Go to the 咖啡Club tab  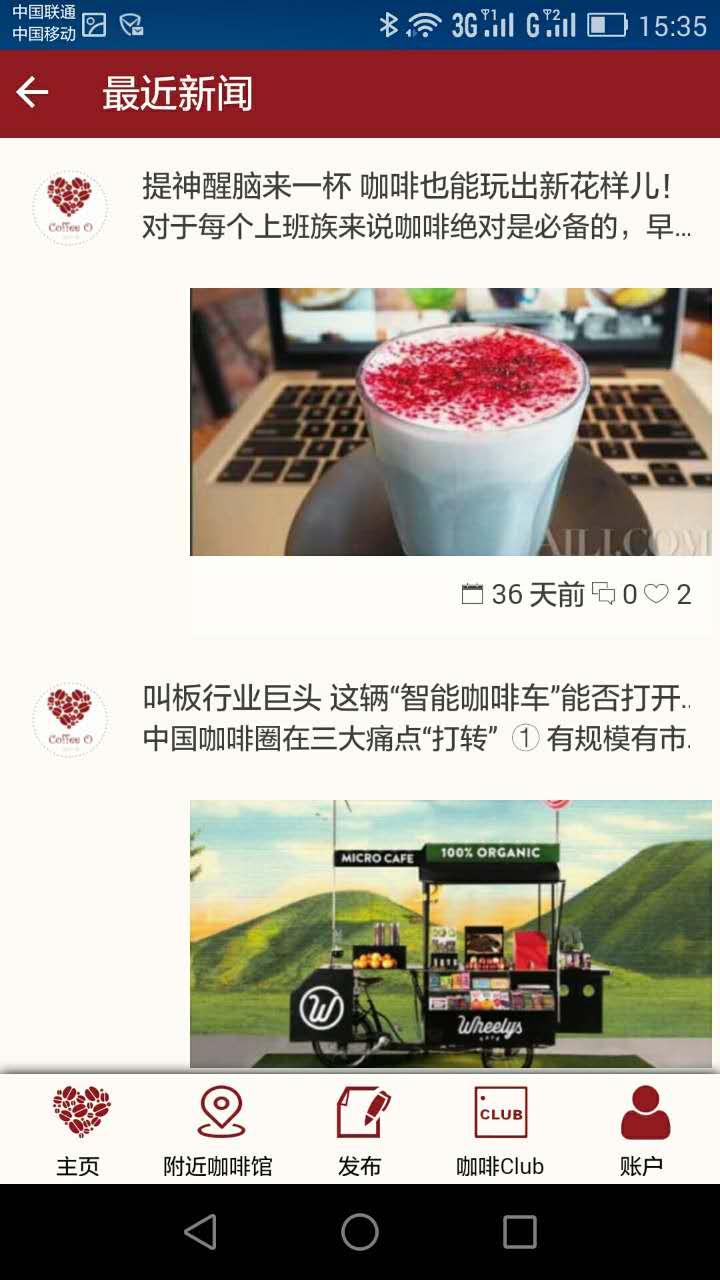point(500,1132)
